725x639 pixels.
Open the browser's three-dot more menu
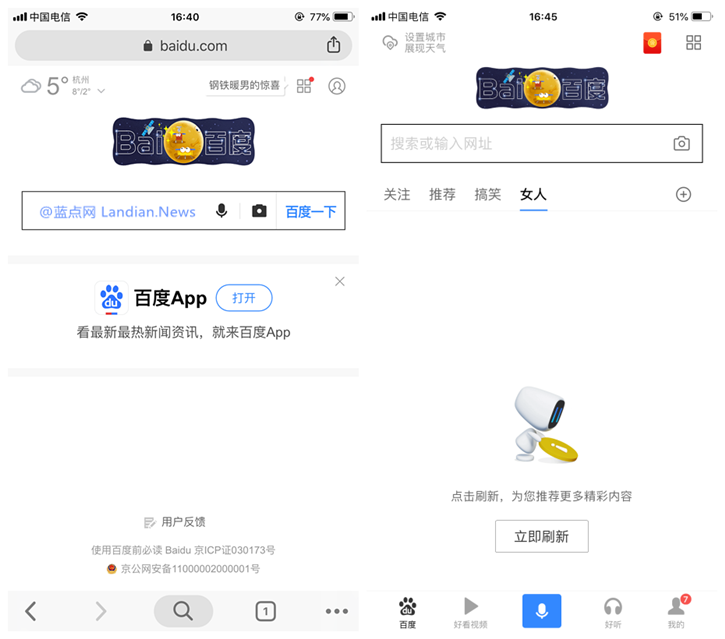[336, 611]
